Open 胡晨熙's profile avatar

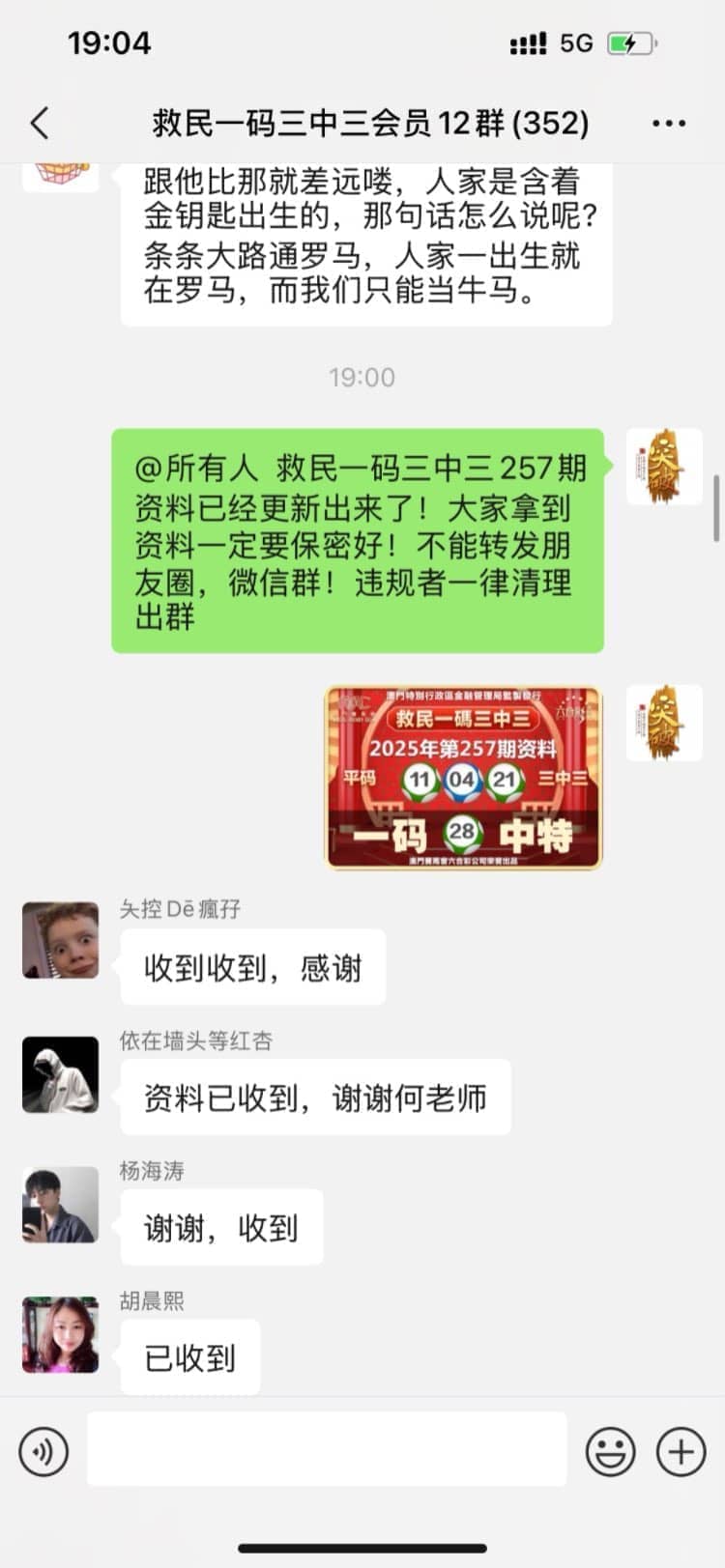click(61, 1334)
